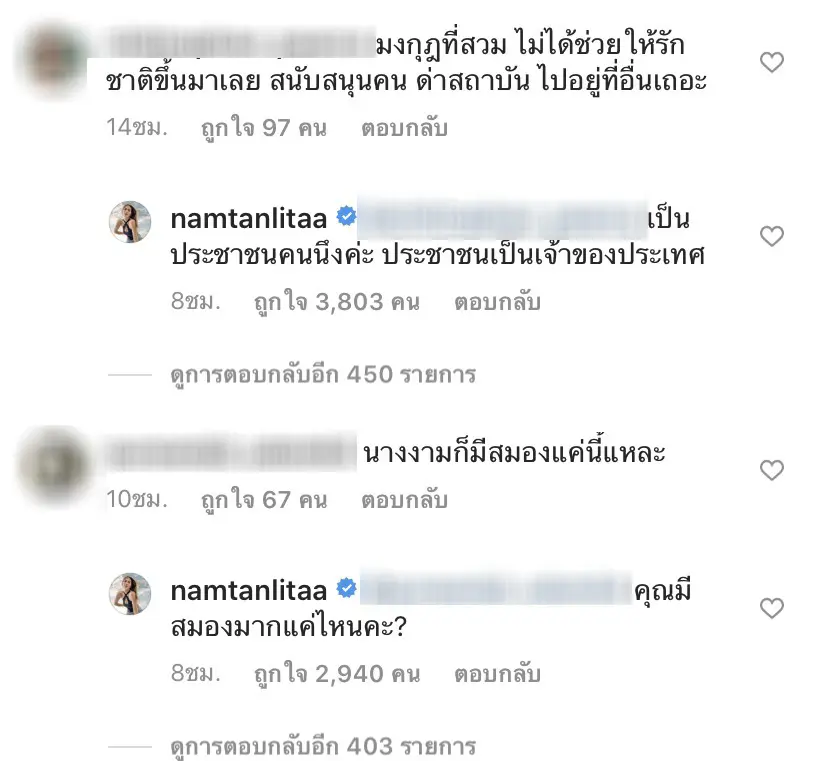Screen dimensions: 828x761
Task: Open the avatar of the นางงามก็มีสมอง commenter
Action: click(56, 458)
